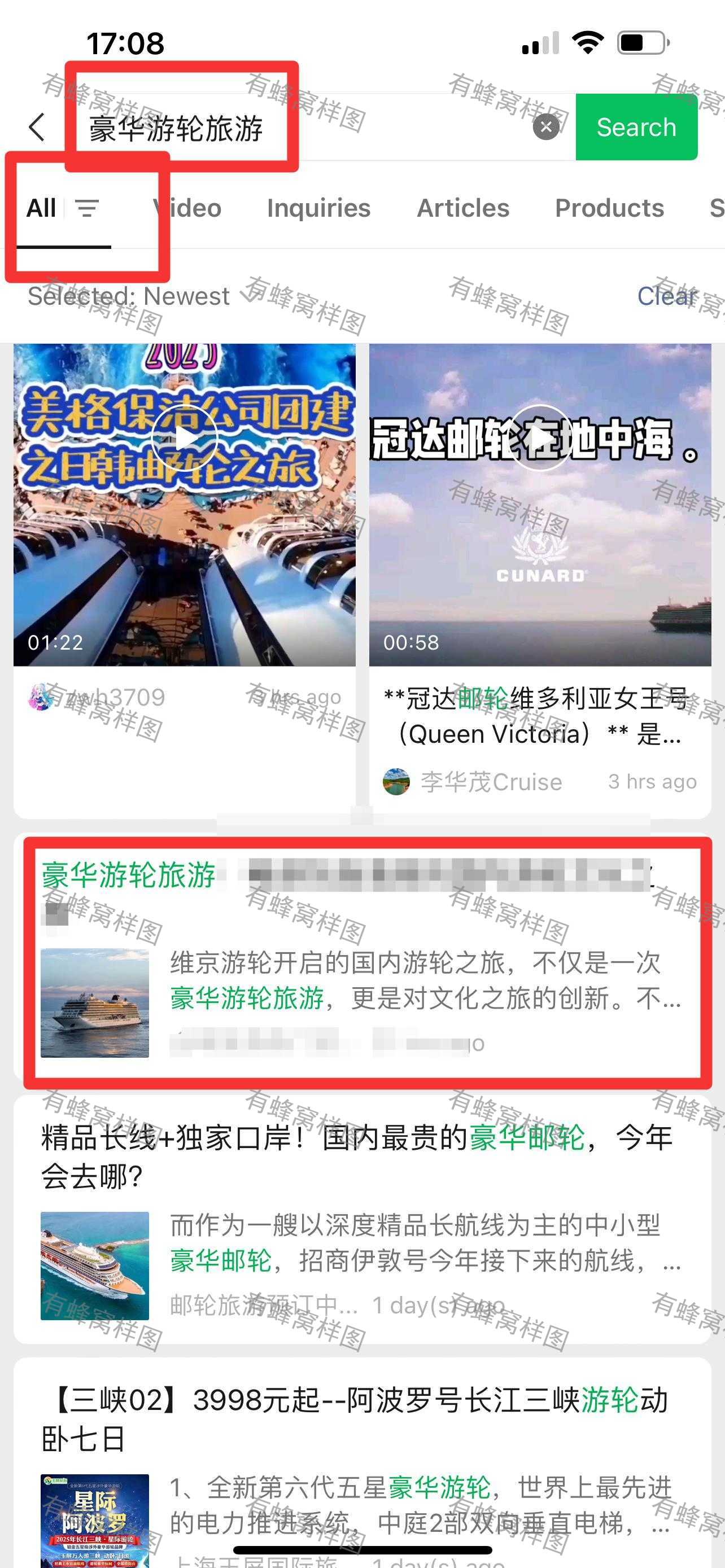Image resolution: width=725 pixels, height=1568 pixels.
Task: Play the 01:22 video about 日韩邮轮之旅
Action: tap(185, 505)
